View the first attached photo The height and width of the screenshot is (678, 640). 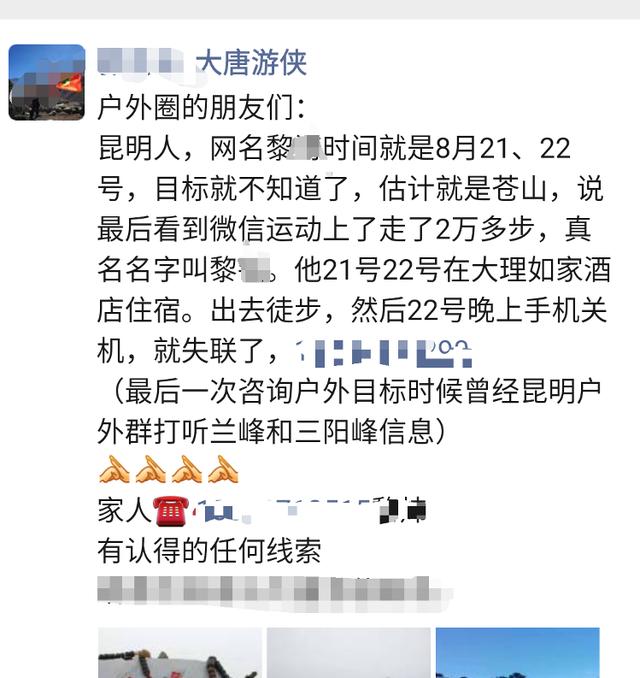coord(179,653)
